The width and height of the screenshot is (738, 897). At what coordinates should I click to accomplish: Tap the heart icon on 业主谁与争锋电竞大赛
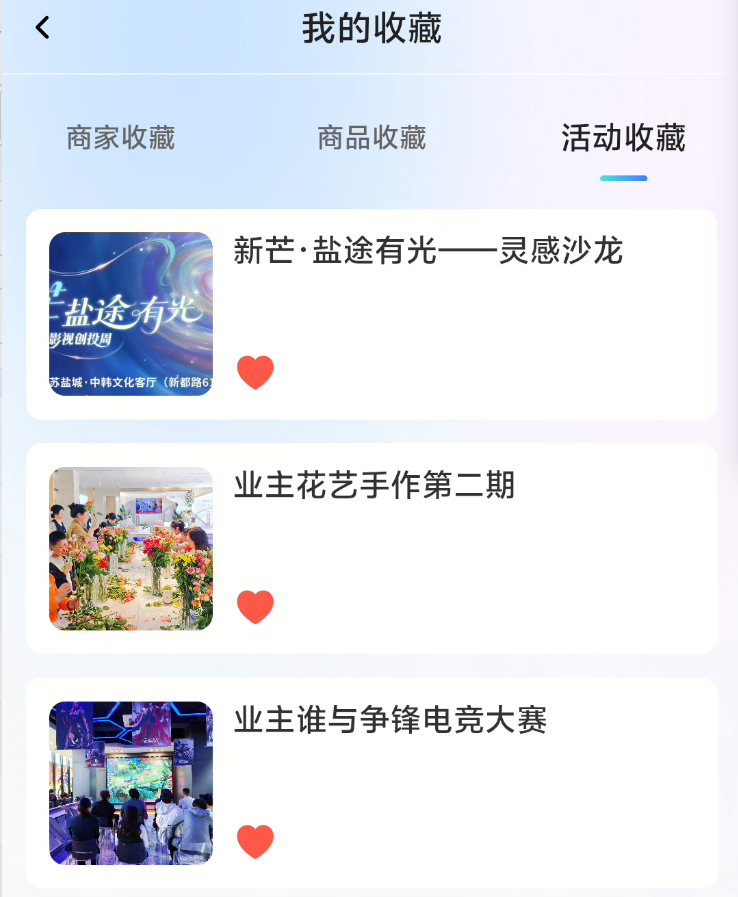[x=255, y=842]
